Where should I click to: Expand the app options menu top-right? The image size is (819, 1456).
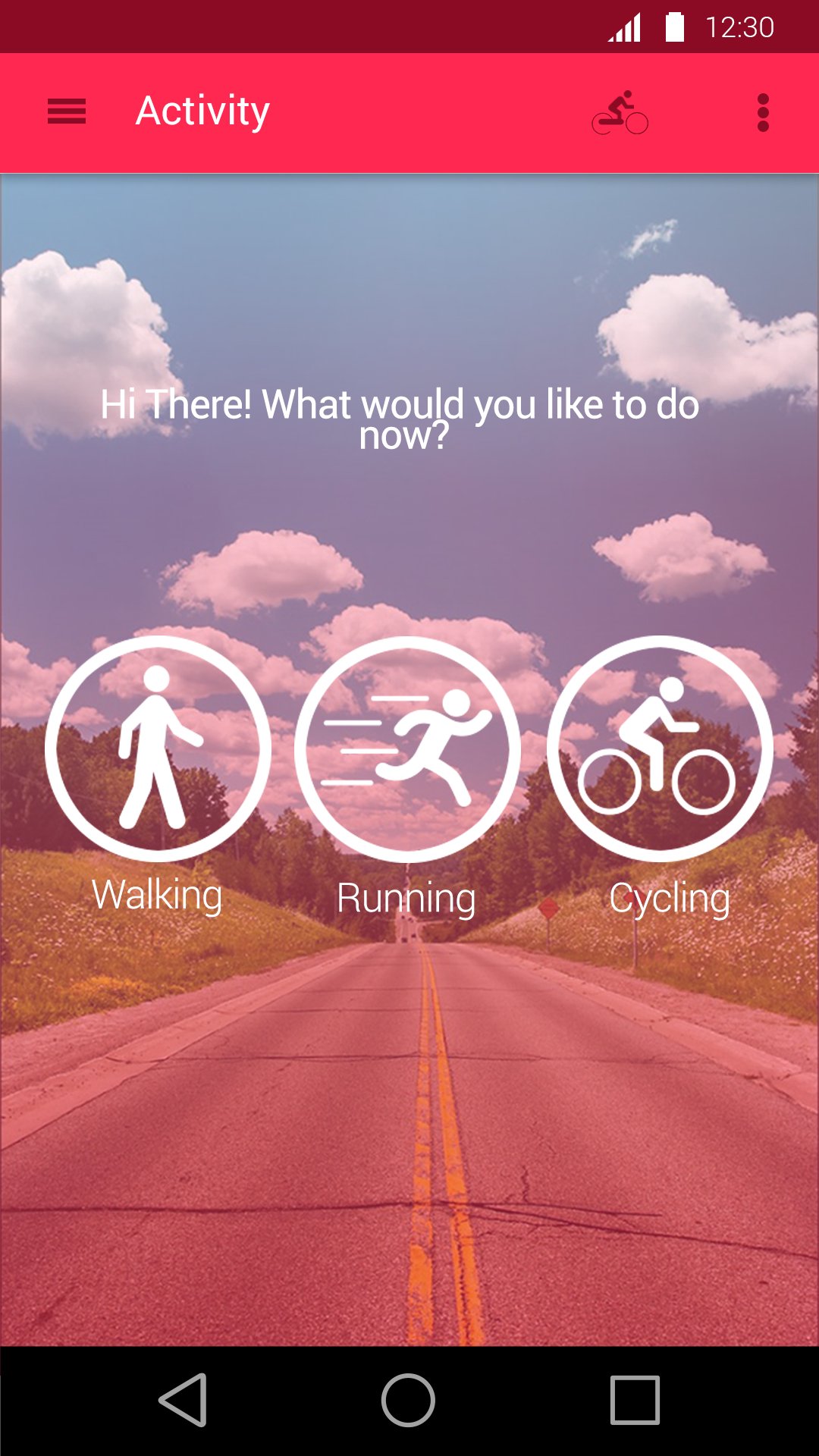coord(762,111)
